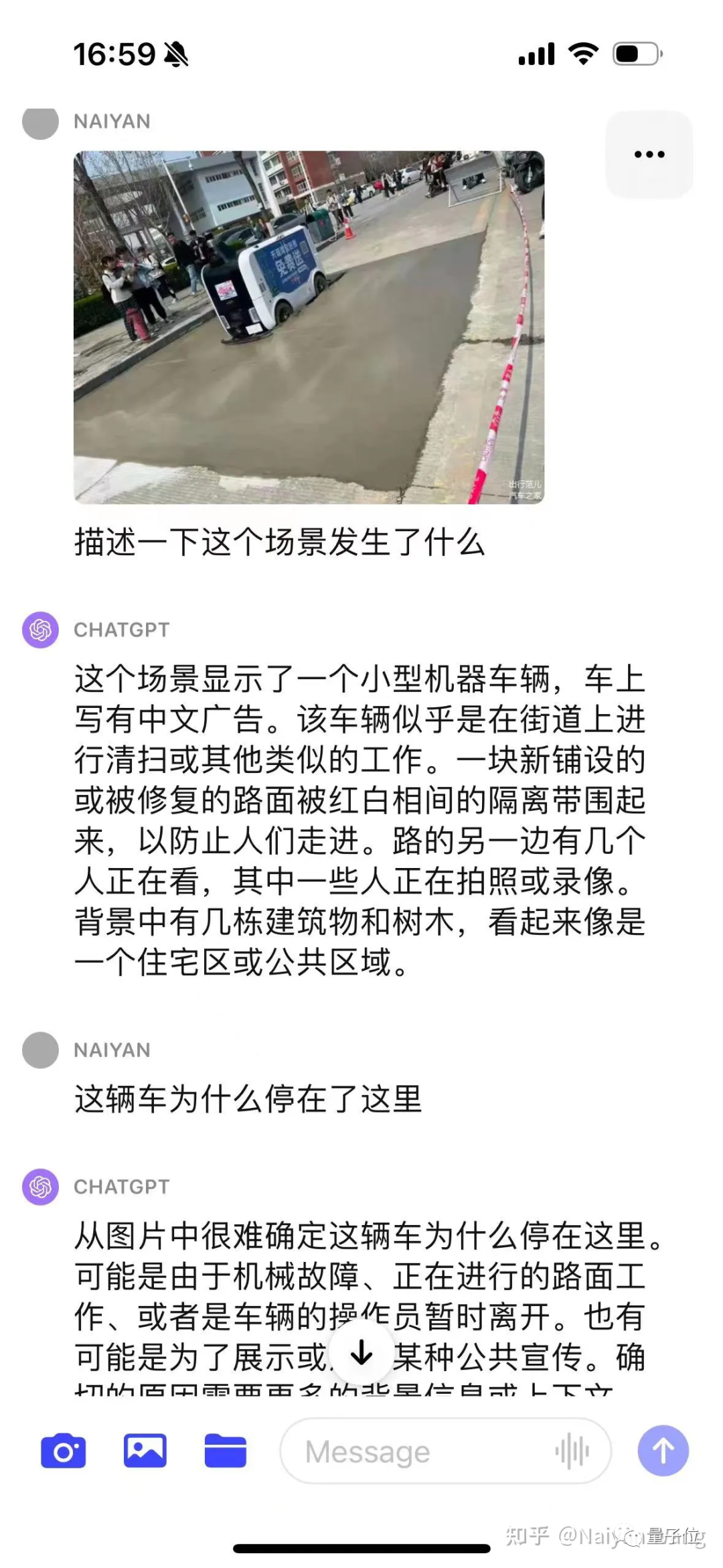Image resolution: width=723 pixels, height=1568 pixels.
Task: Tap the cellular signal bars indicator
Action: (x=536, y=54)
